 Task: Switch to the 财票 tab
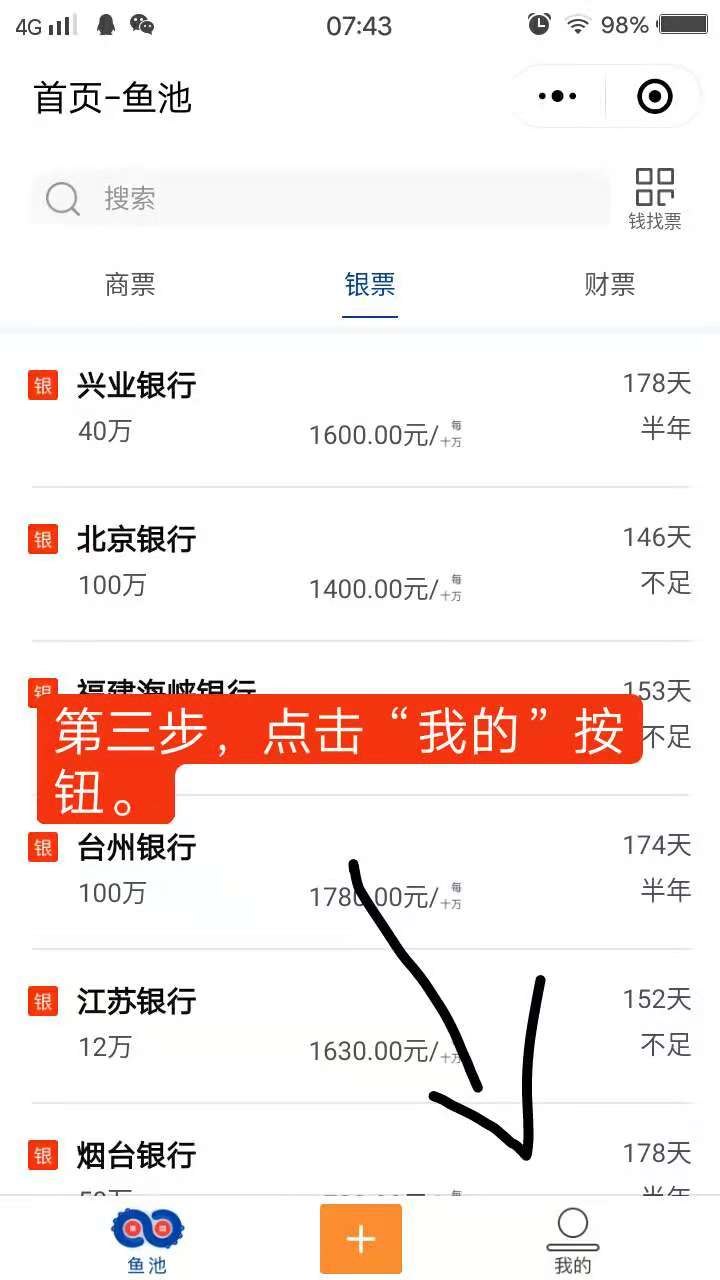(x=609, y=285)
